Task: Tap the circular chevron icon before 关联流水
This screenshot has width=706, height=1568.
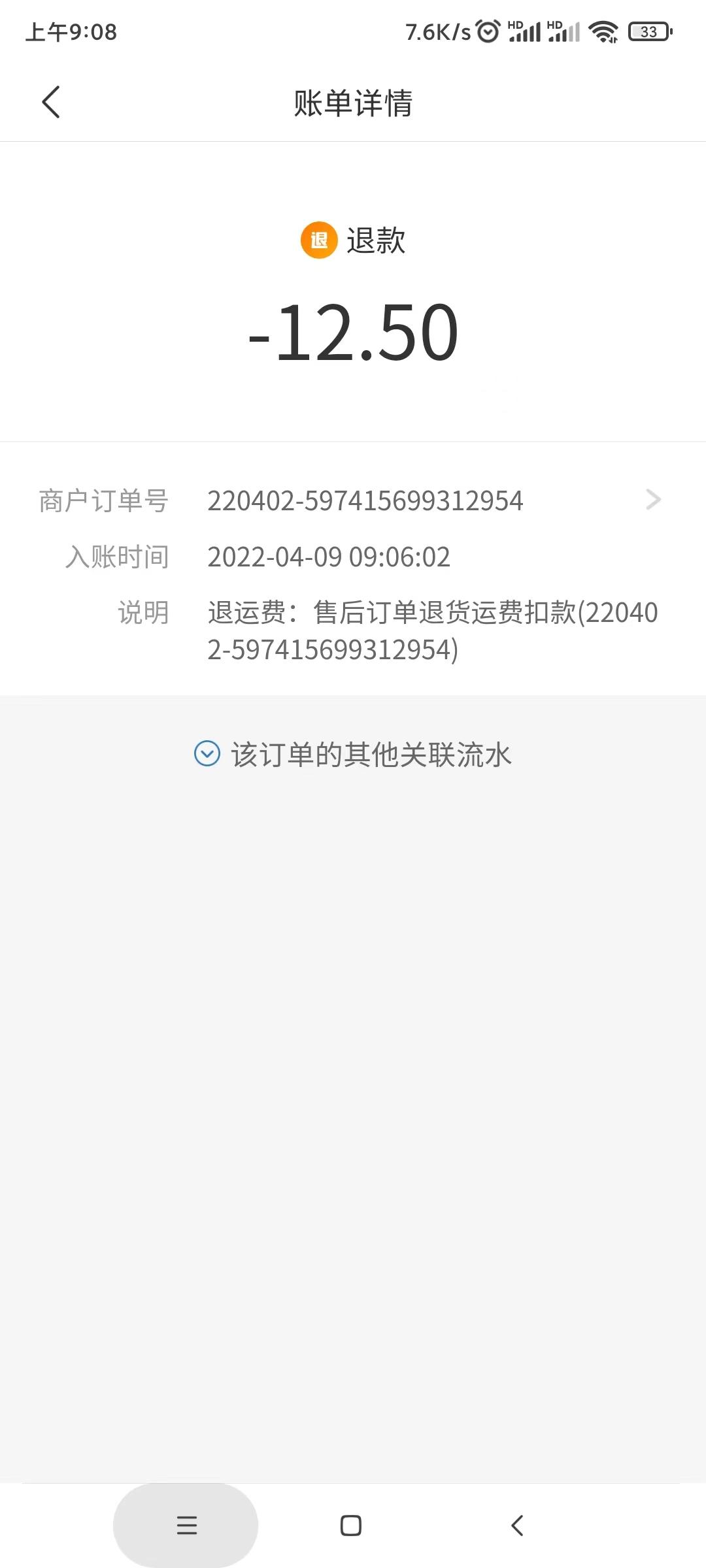Action: (x=208, y=755)
